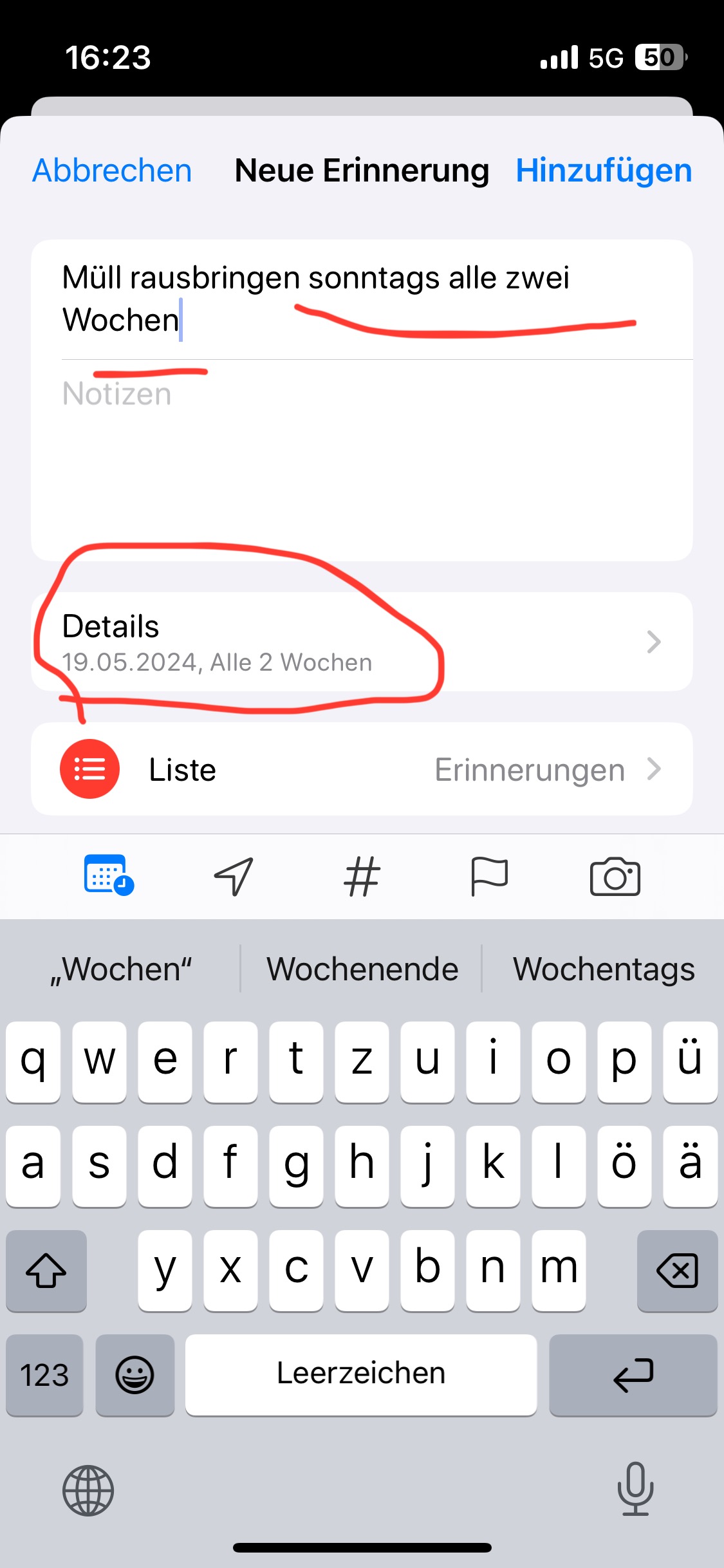Choose the Wochentags keyboard suggestion
724x1568 pixels.
604,969
